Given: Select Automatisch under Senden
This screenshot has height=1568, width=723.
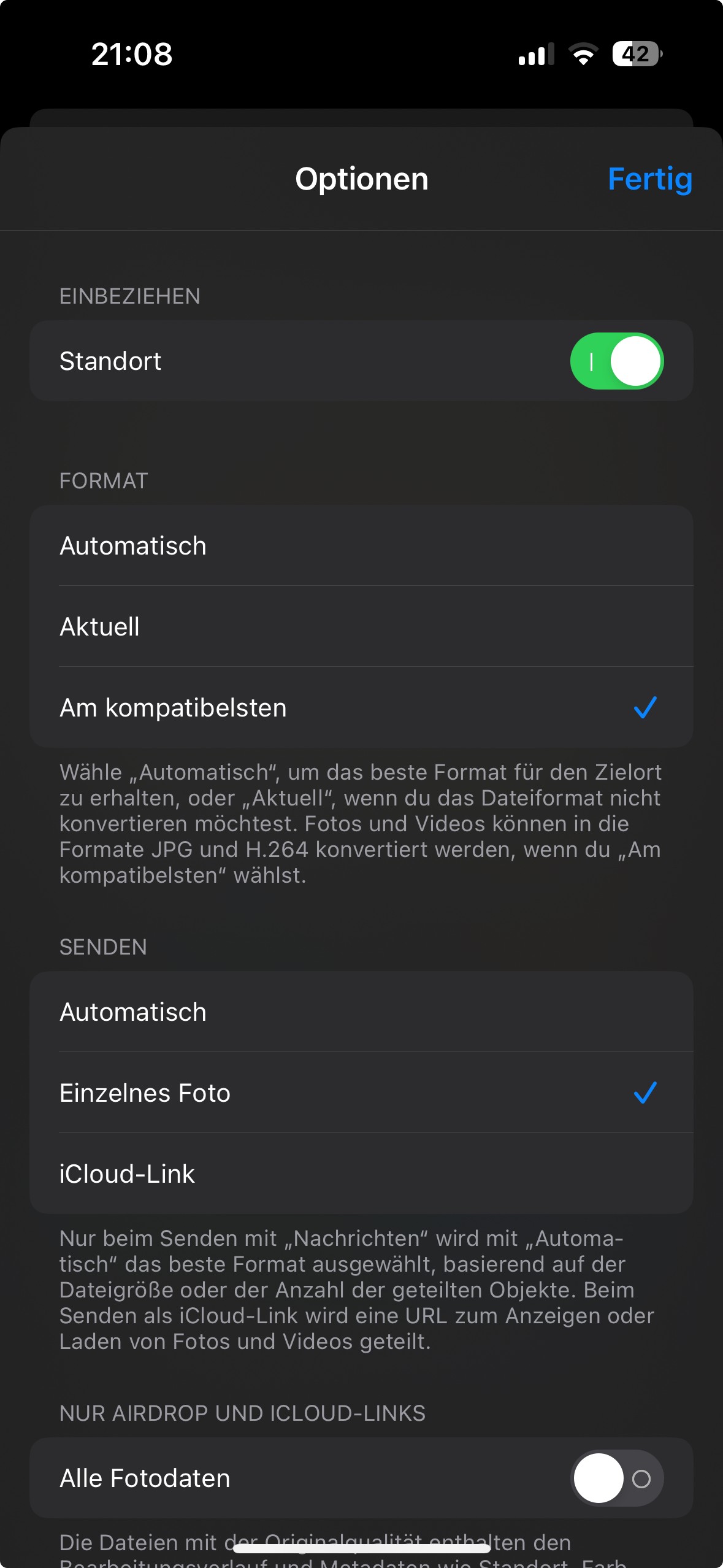Looking at the screenshot, I should (361, 1012).
